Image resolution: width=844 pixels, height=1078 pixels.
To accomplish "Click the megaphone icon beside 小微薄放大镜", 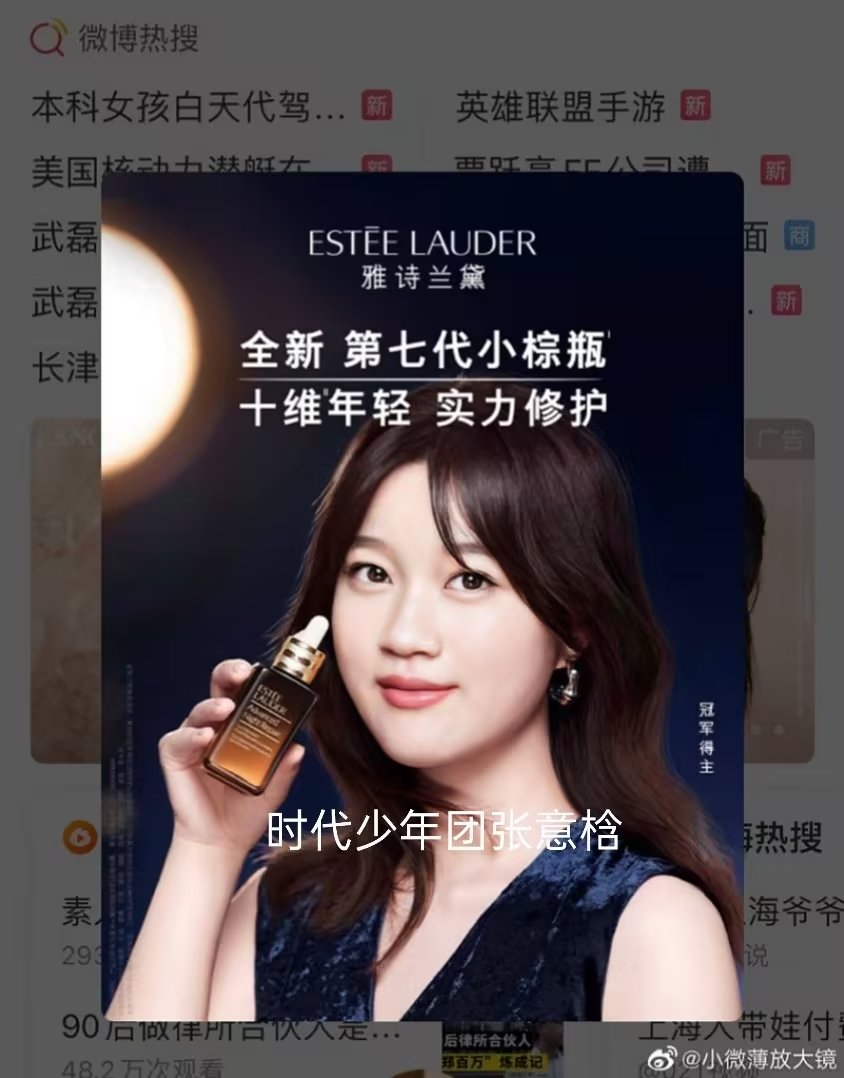I will tap(659, 1059).
